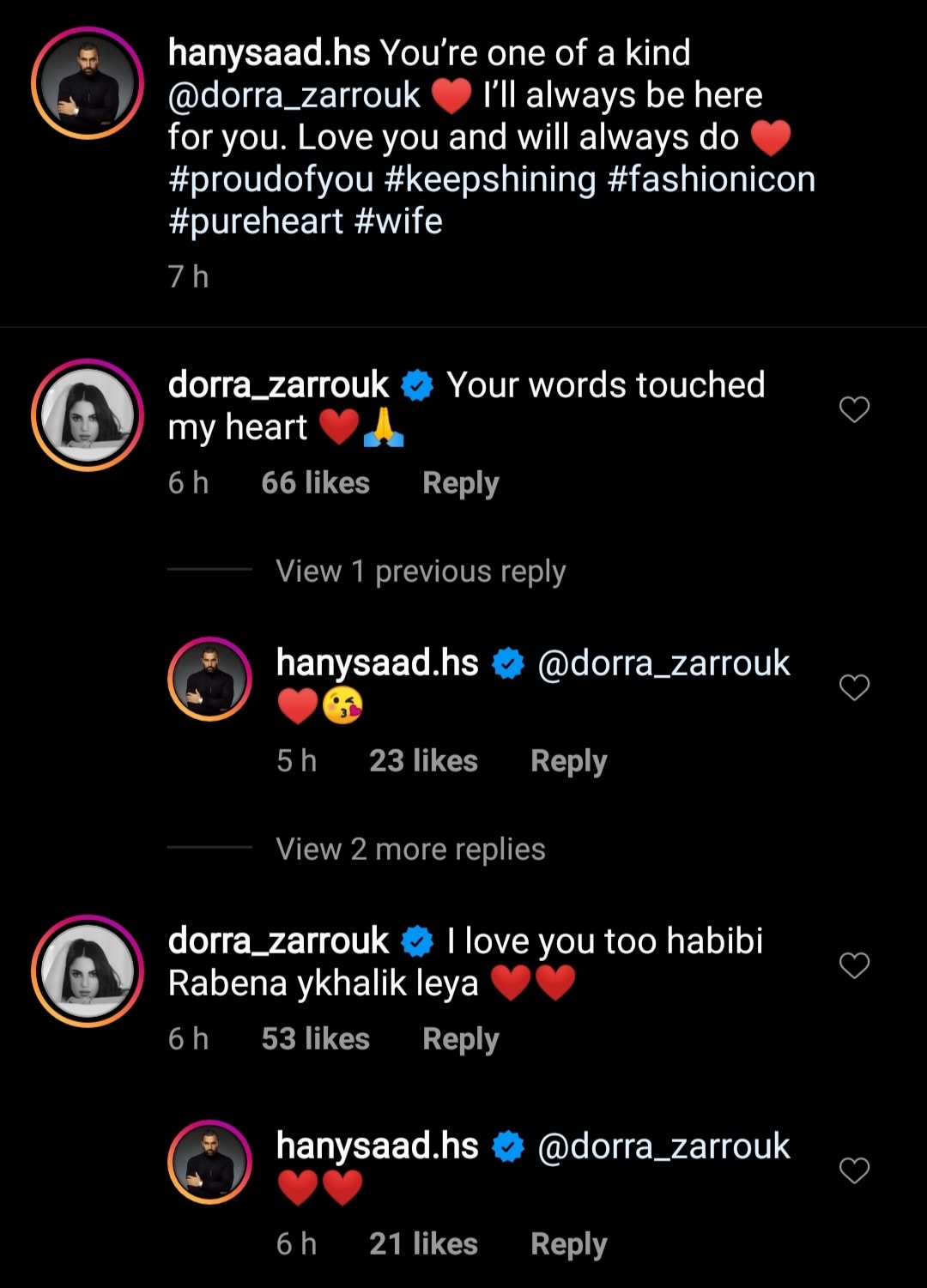Viewport: 927px width, 1288px height.
Task: Open the #proudofyou hashtag
Action: pos(271,179)
